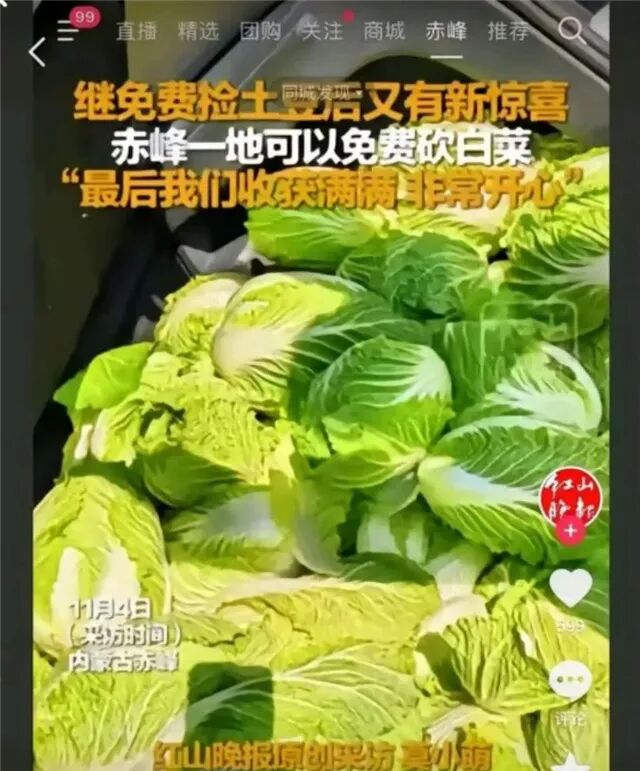Switch to the 推荐 tab

tap(508, 31)
